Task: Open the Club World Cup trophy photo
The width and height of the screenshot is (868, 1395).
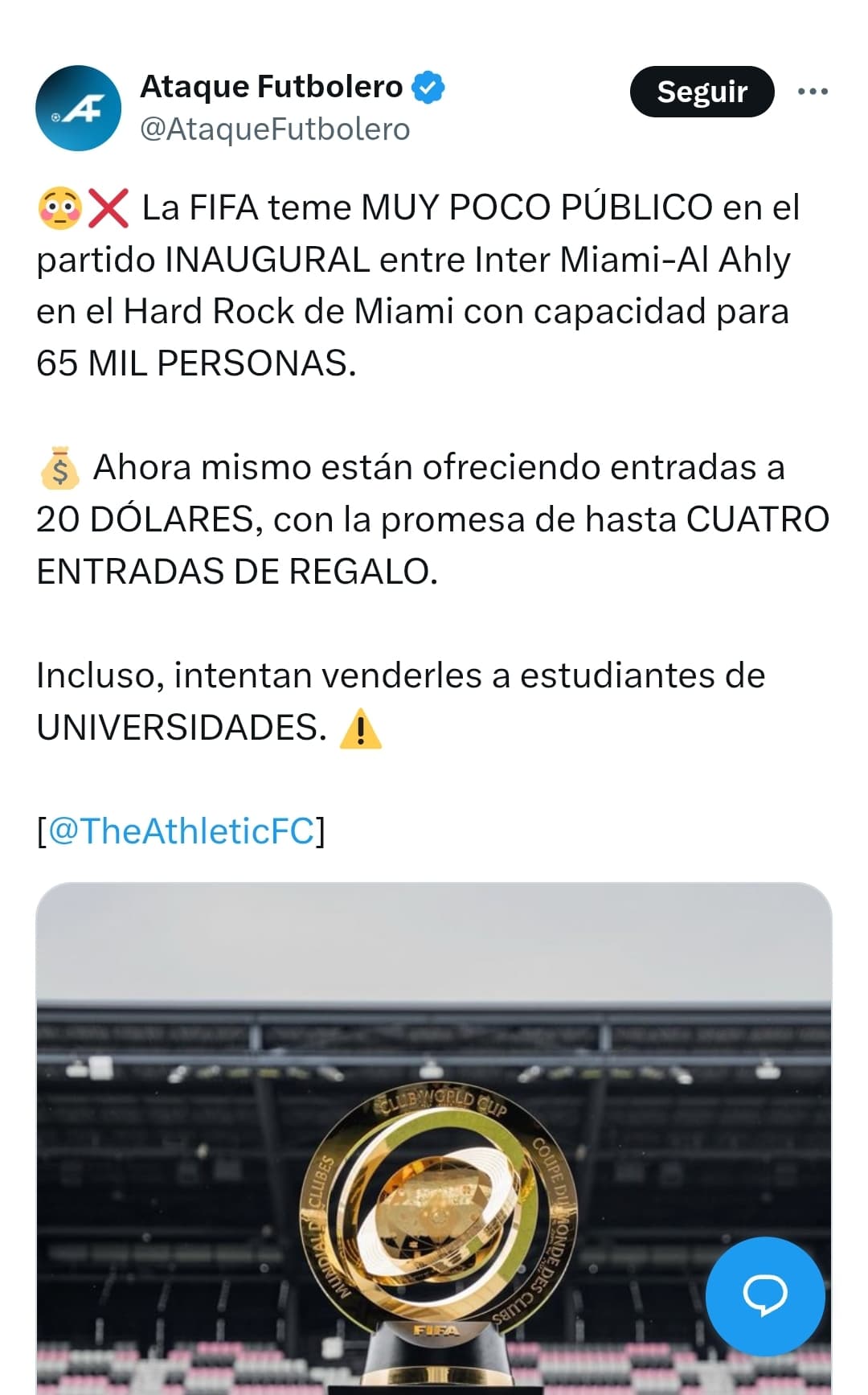Action: pyautogui.click(x=434, y=1139)
